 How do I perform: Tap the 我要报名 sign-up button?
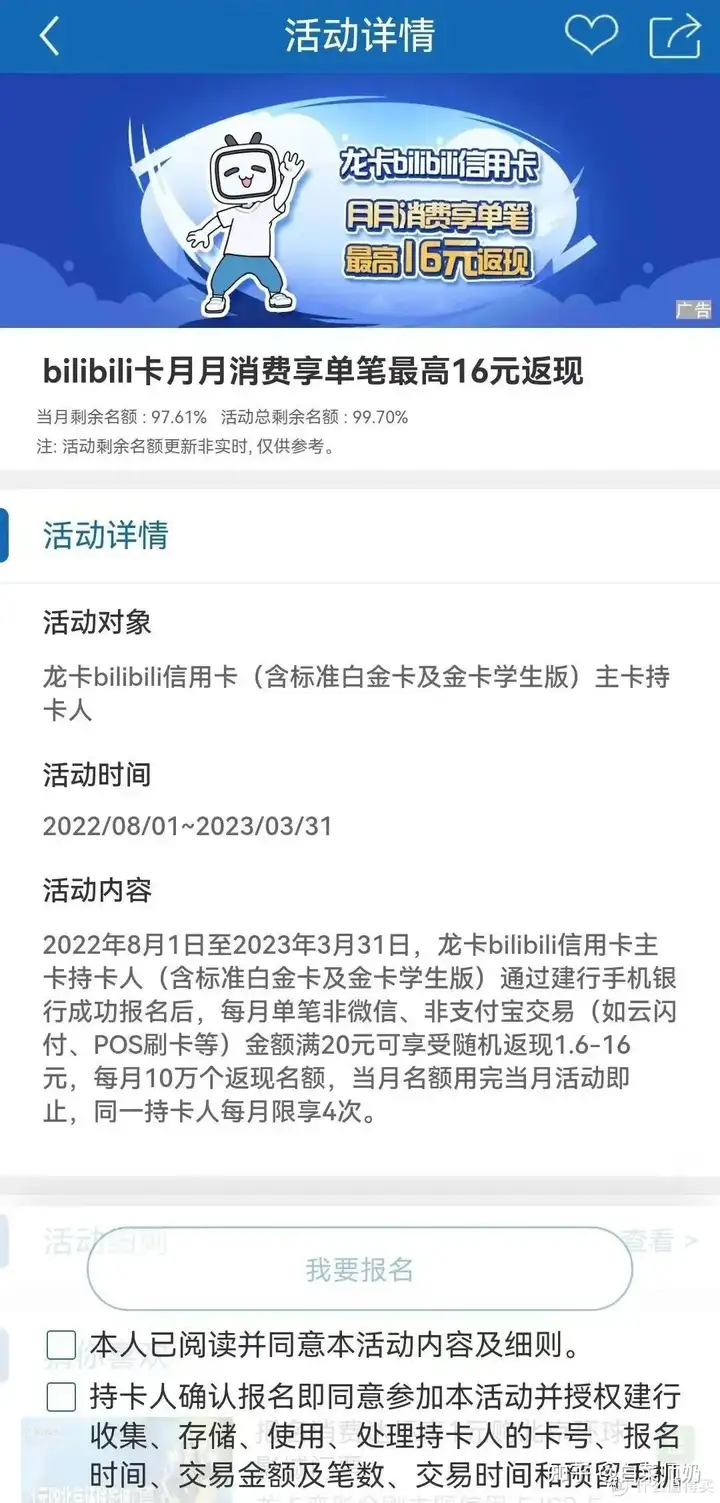coord(360,1269)
